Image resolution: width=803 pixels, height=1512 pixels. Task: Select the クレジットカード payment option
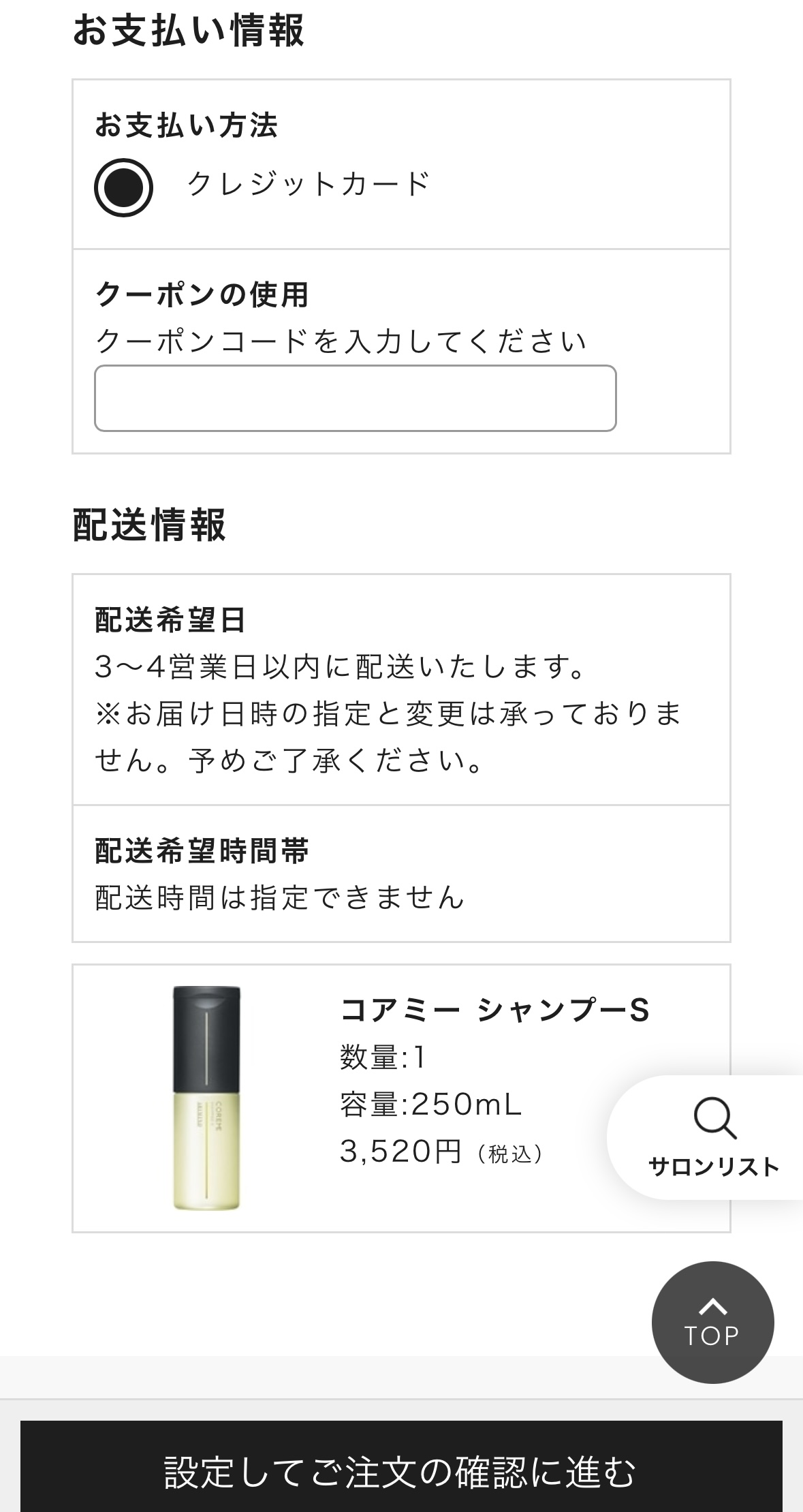click(x=123, y=187)
